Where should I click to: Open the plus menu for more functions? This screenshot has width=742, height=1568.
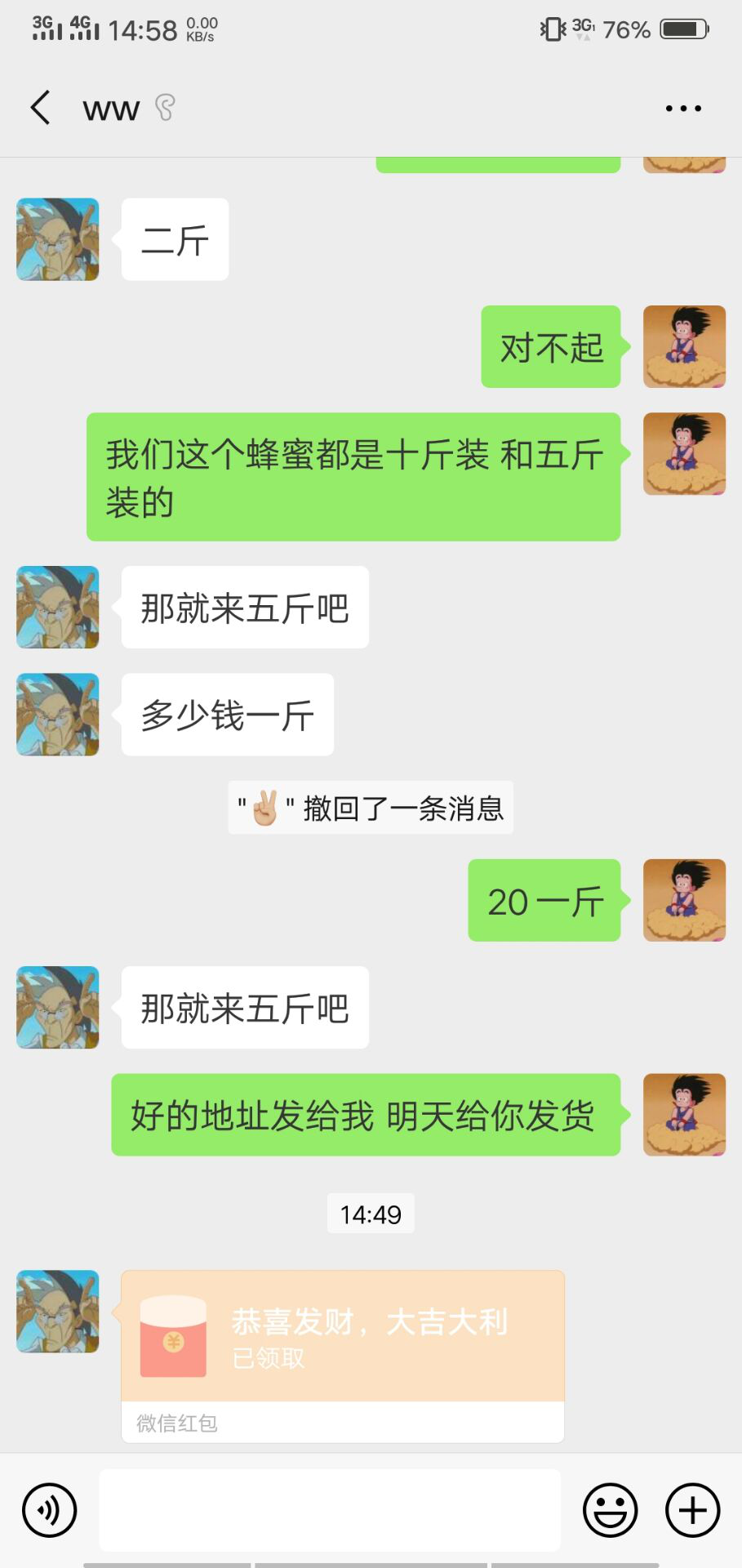click(691, 1510)
